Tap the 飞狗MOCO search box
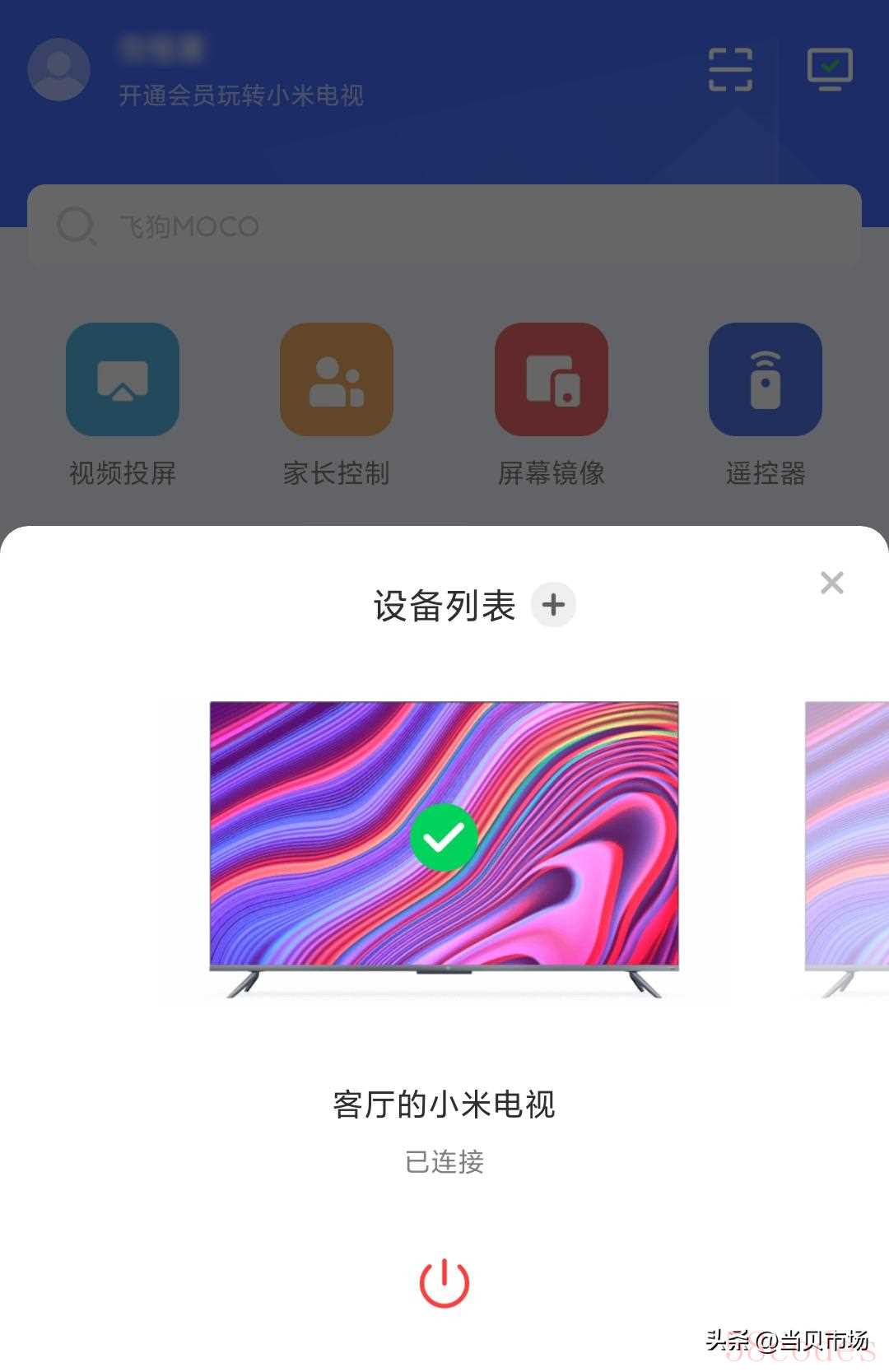Image resolution: width=889 pixels, height=1372 pixels. point(444,226)
